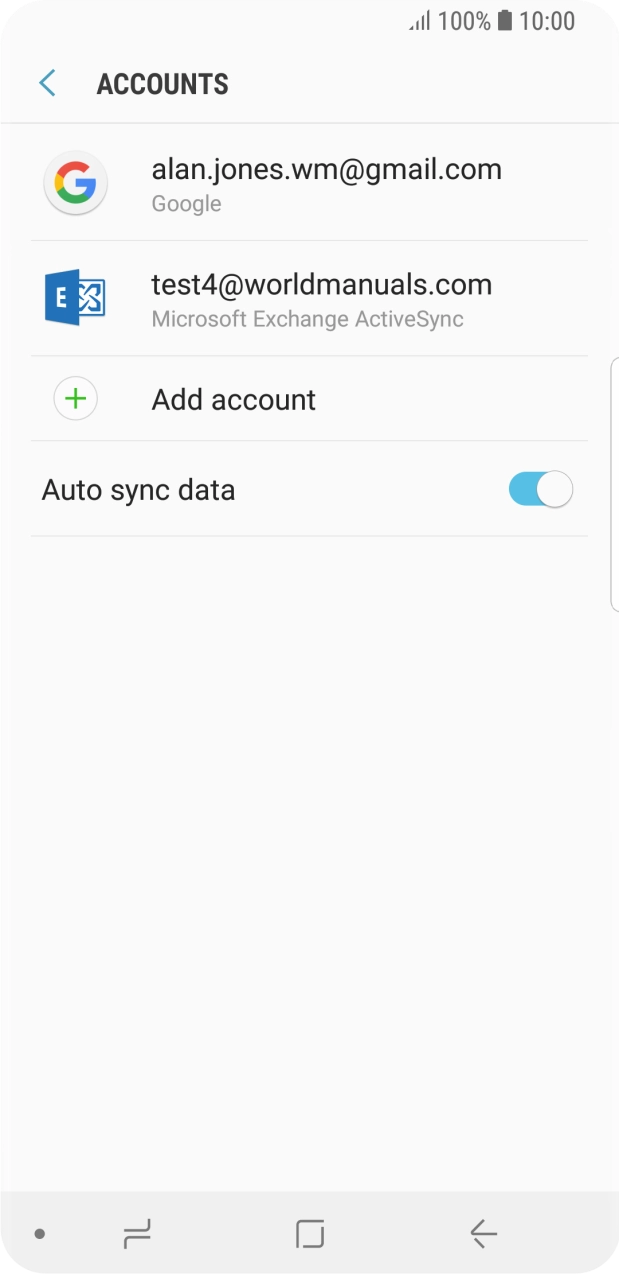
Task: Tap the system back arrow in the navigation bar
Action: (483, 1234)
